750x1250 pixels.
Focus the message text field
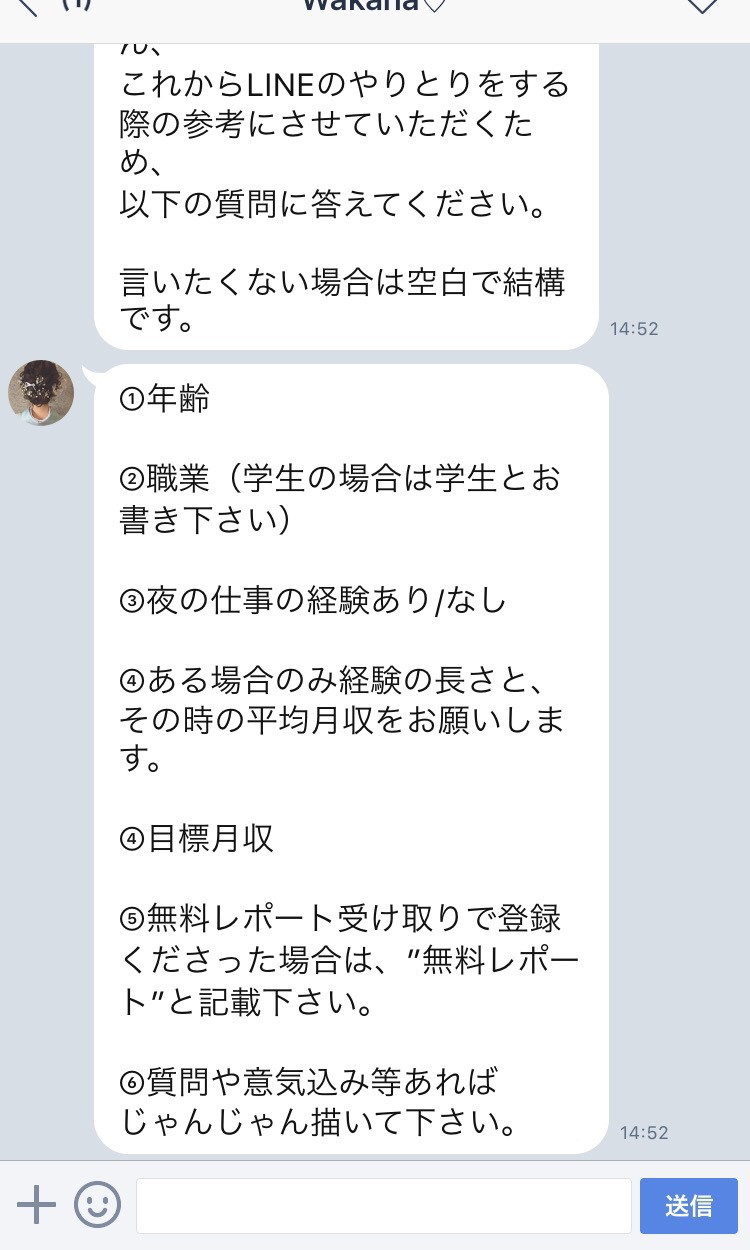pyautogui.click(x=383, y=1205)
